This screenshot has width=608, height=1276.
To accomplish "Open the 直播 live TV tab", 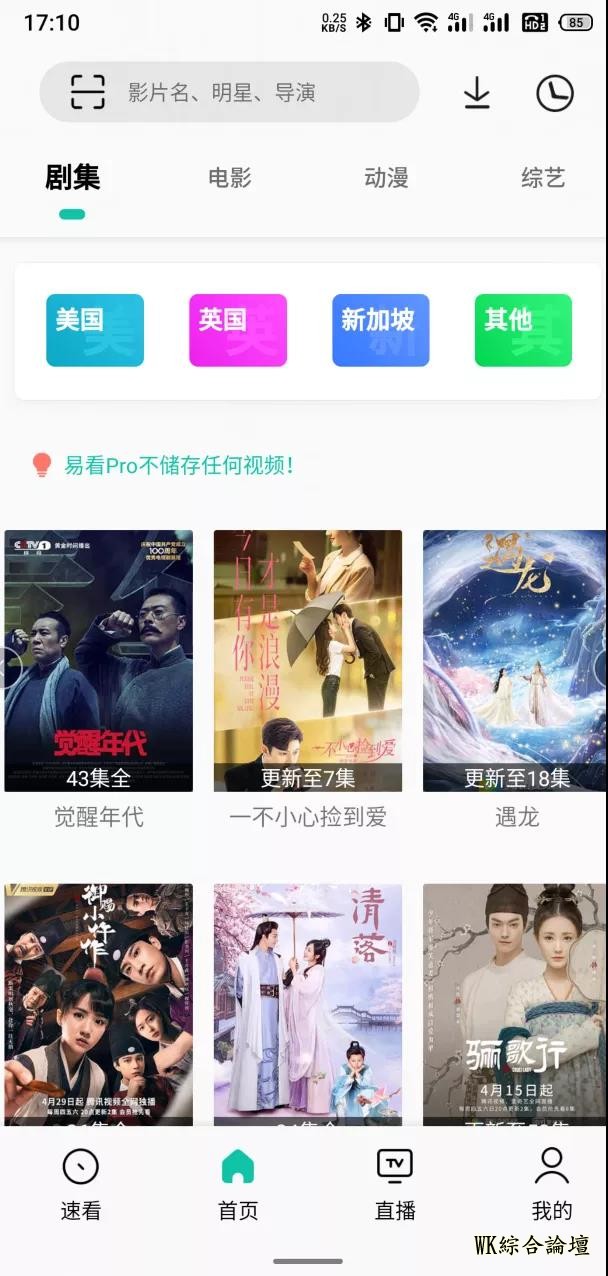I will click(395, 1184).
